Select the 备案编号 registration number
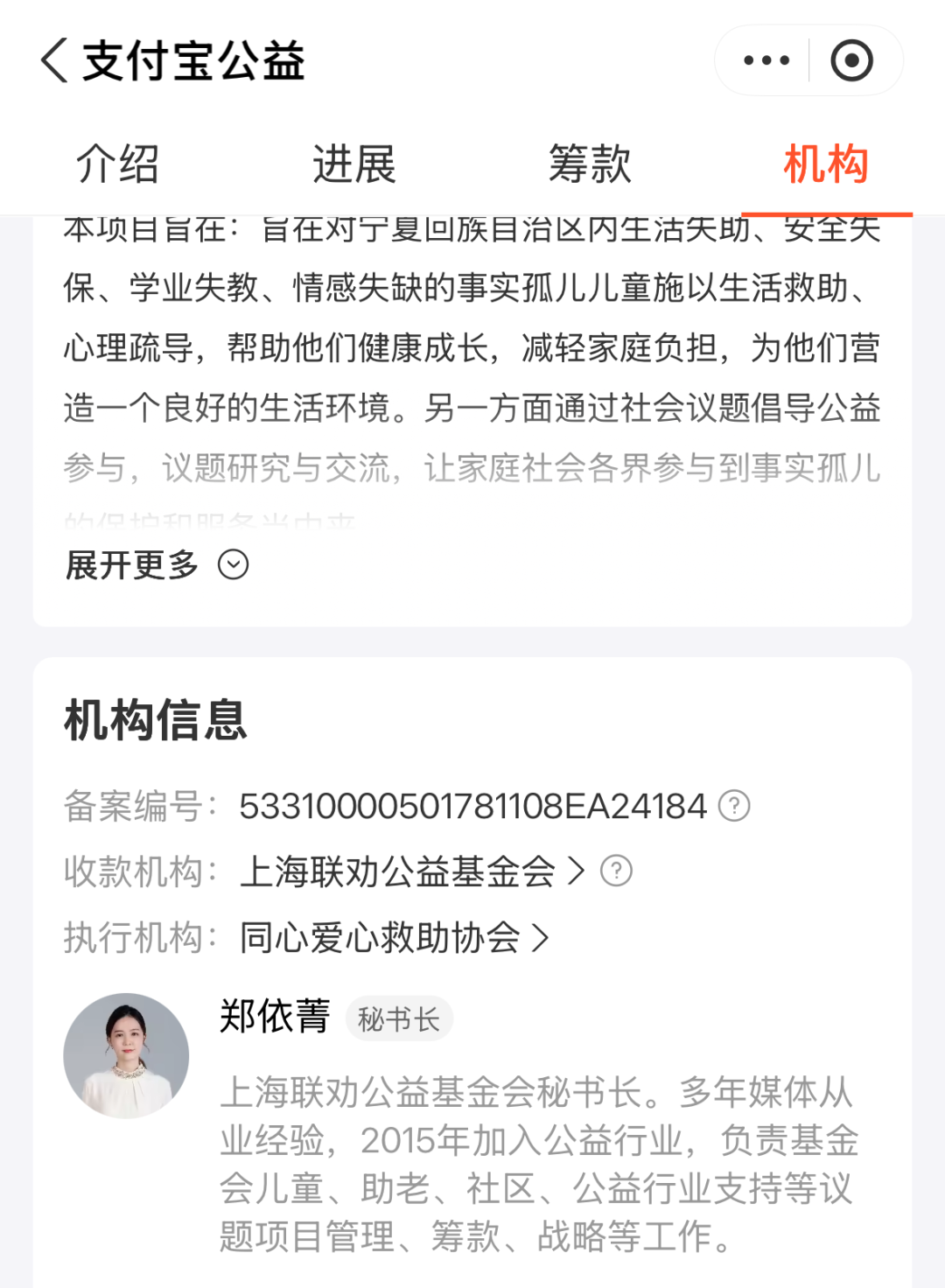 (x=472, y=807)
